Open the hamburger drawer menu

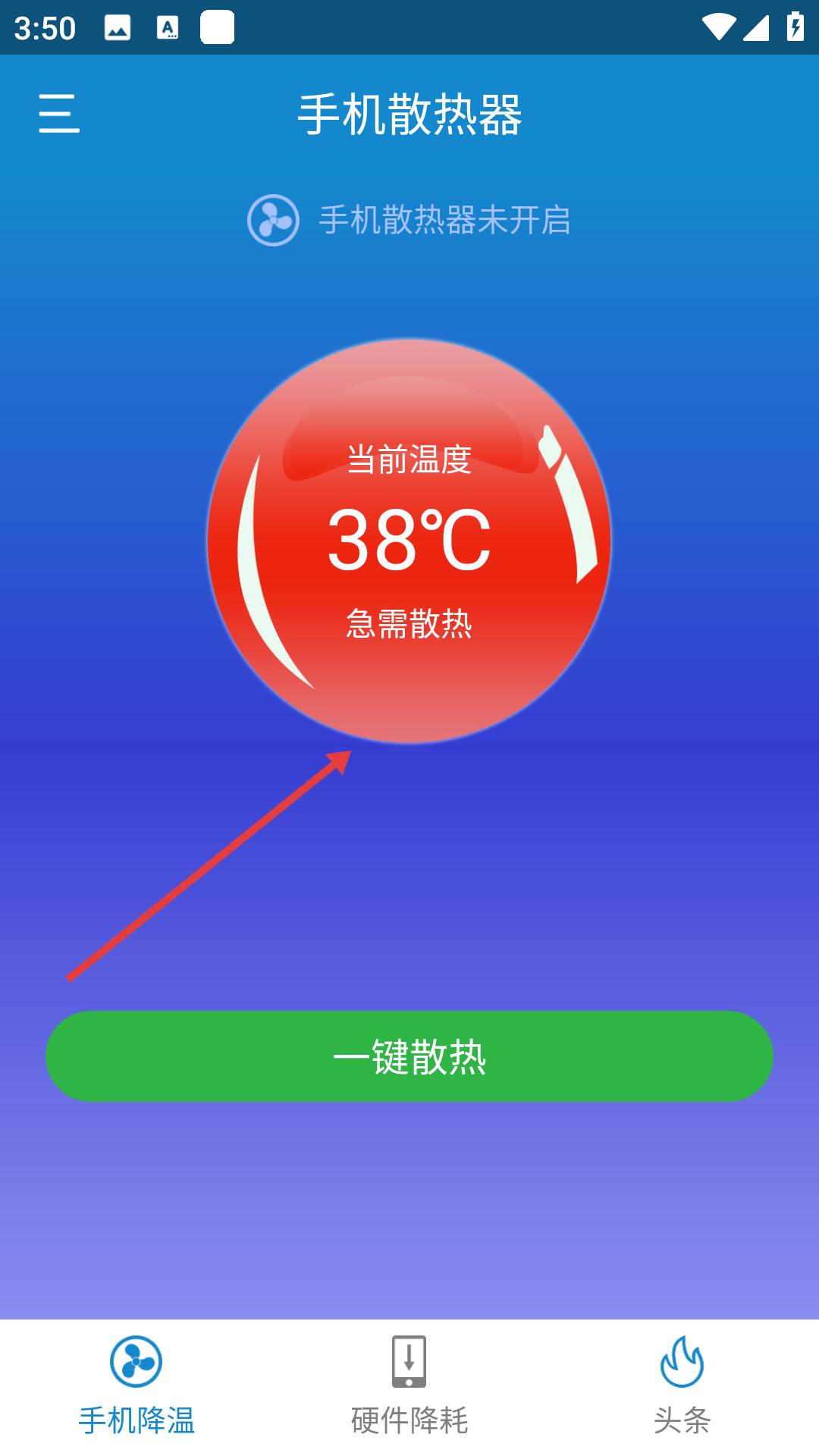coord(59,114)
